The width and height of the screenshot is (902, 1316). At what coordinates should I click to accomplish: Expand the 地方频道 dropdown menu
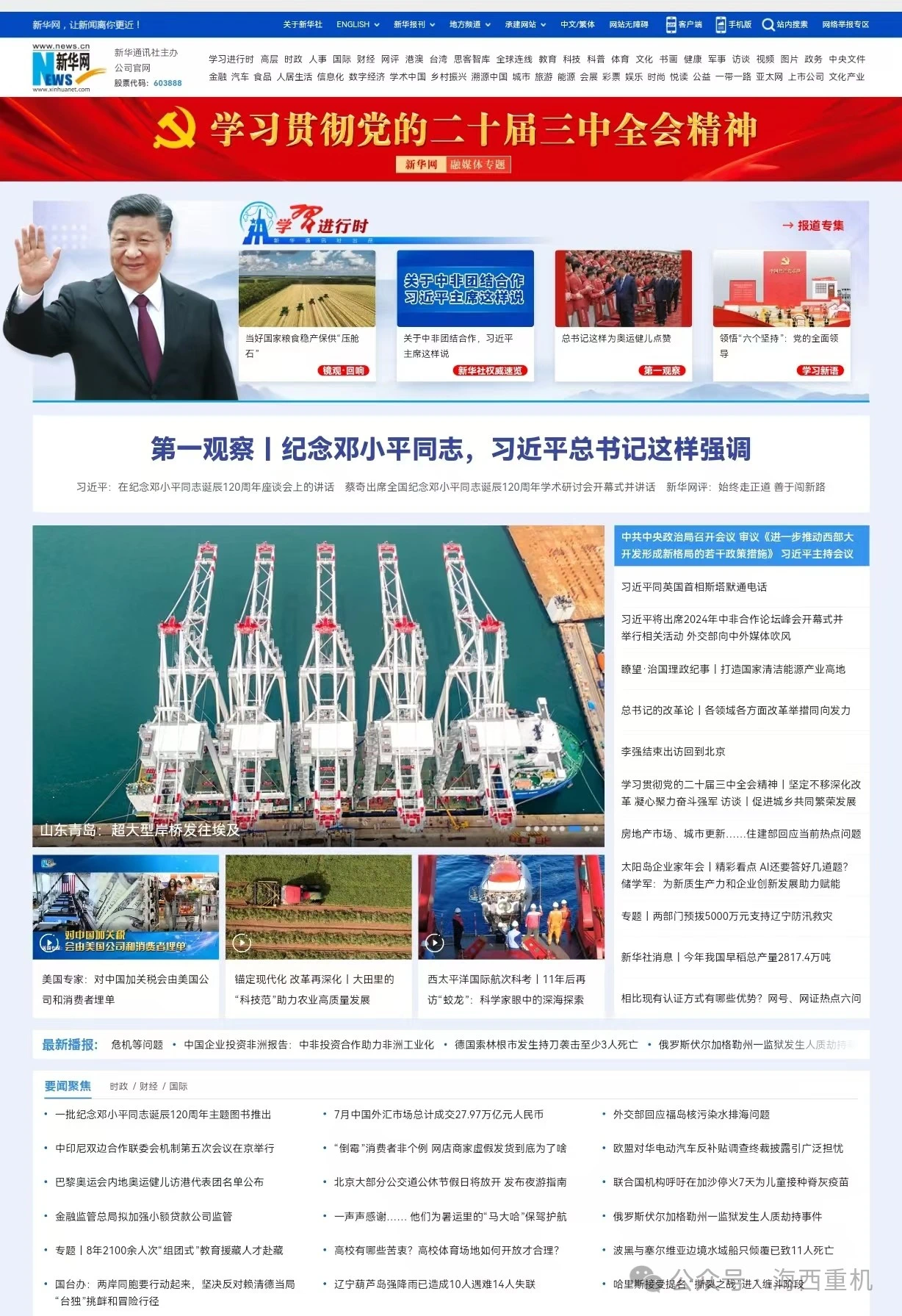[x=469, y=24]
